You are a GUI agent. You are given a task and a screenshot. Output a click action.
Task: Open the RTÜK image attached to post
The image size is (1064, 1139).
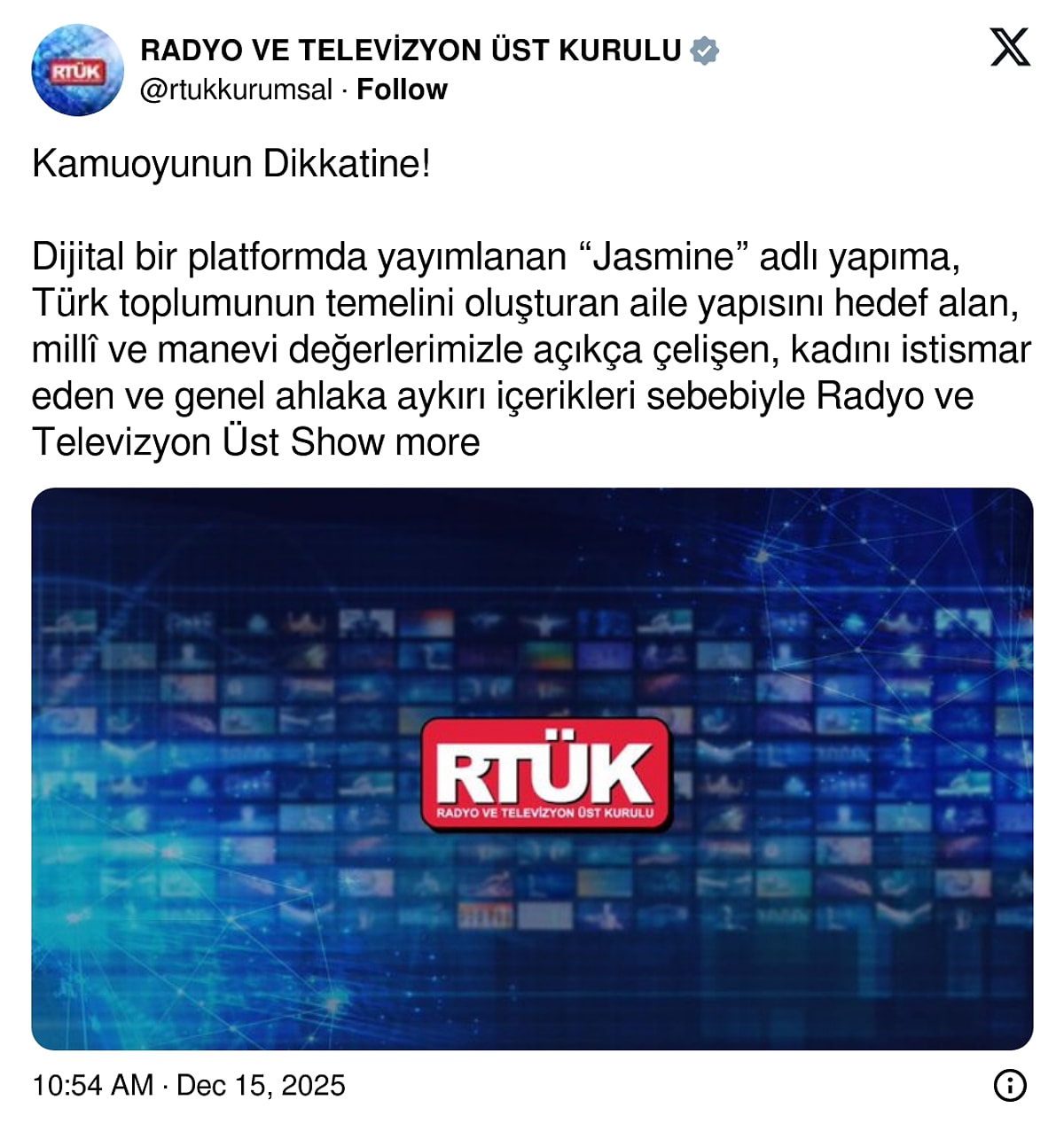[532, 768]
